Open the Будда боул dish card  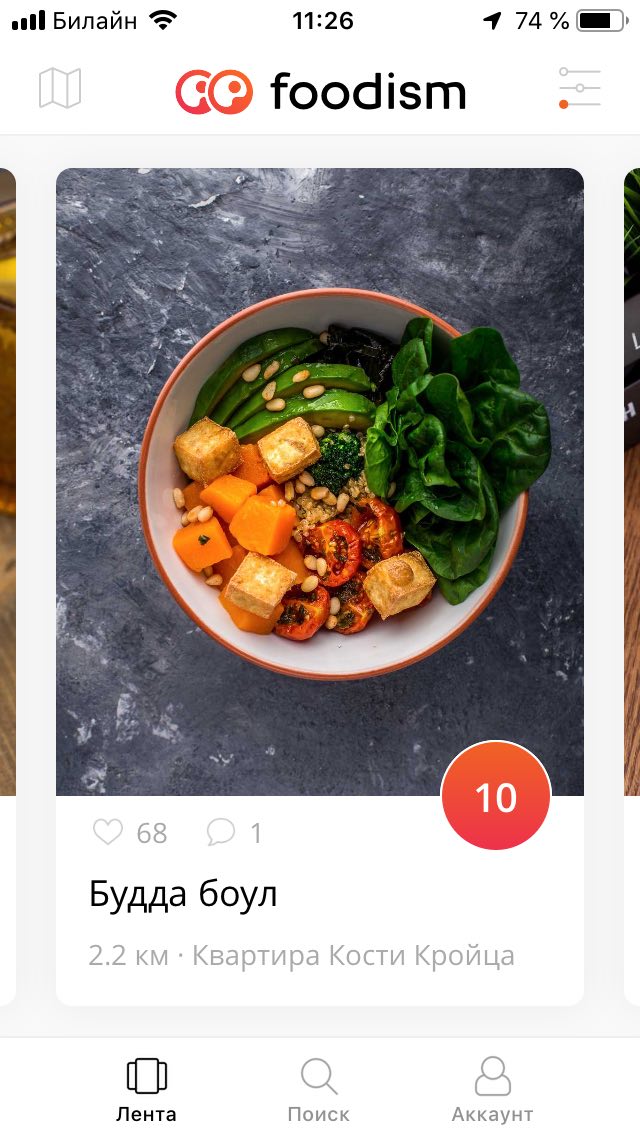320,480
